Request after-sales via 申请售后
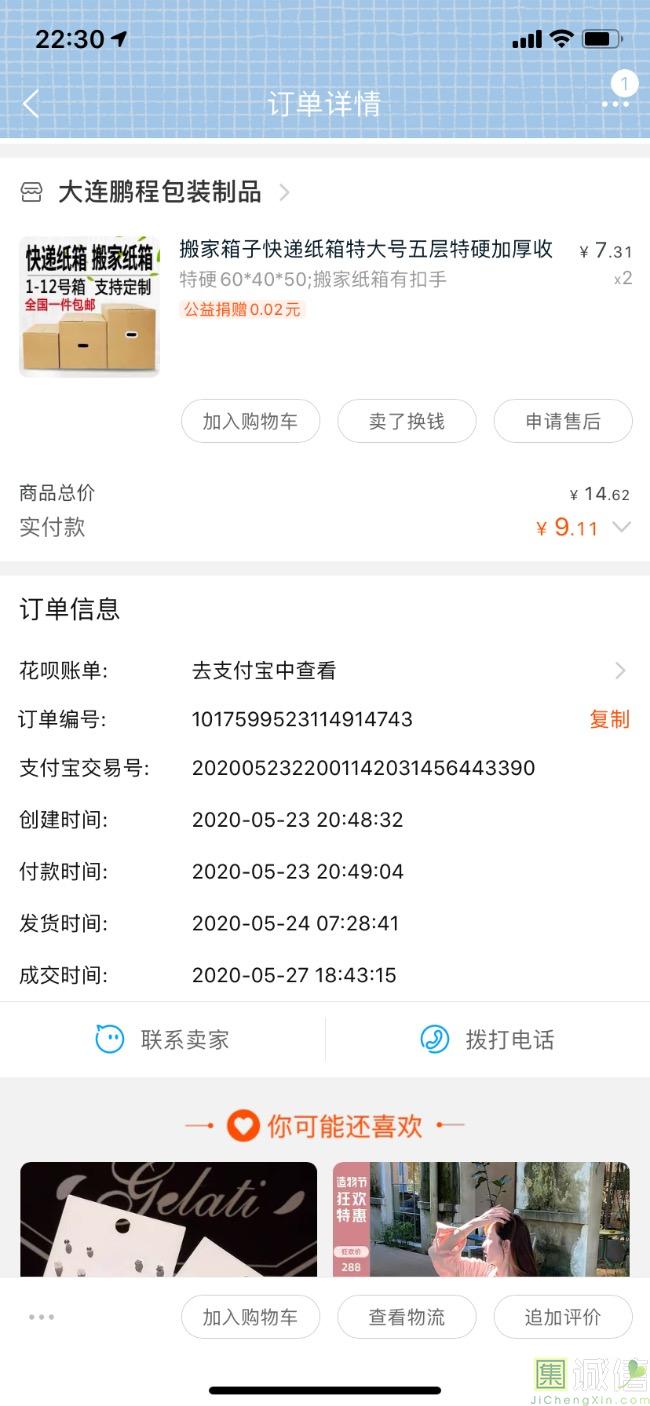Image resolution: width=650 pixels, height=1406 pixels. (563, 421)
